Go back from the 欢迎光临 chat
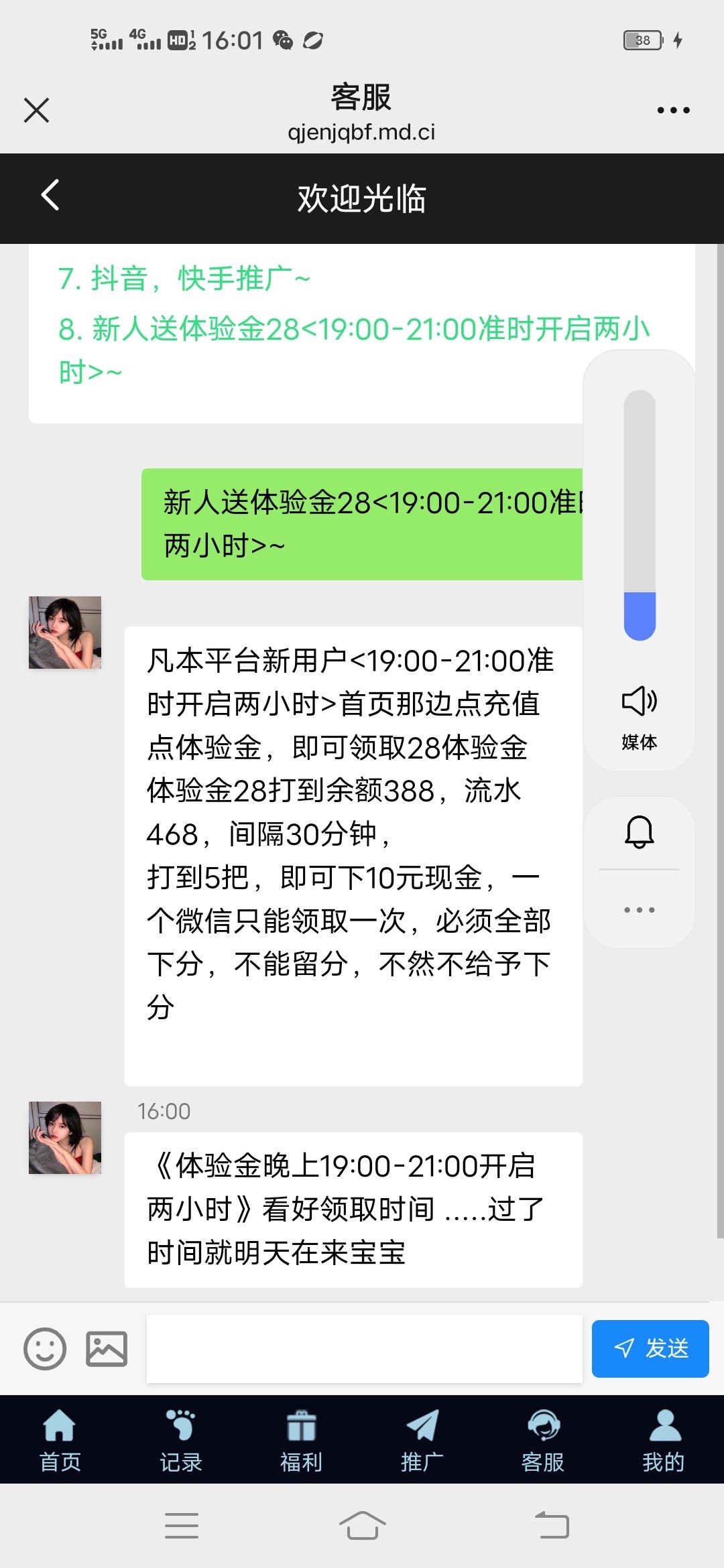Image resolution: width=724 pixels, height=1568 pixels. coord(50,196)
